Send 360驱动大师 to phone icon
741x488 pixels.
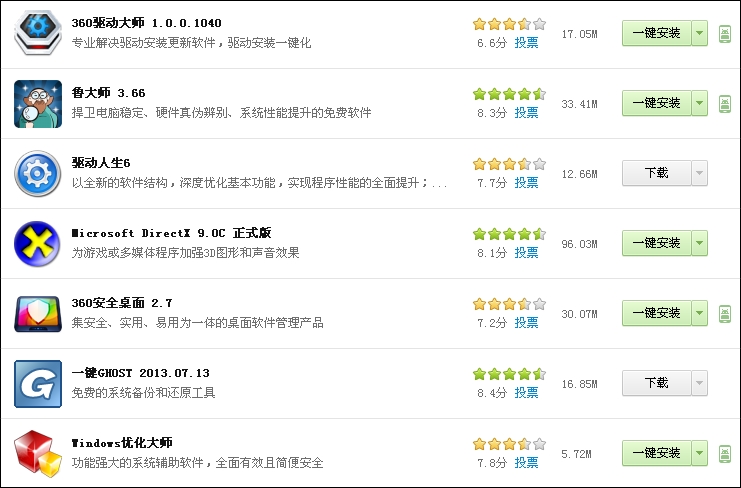(724, 34)
